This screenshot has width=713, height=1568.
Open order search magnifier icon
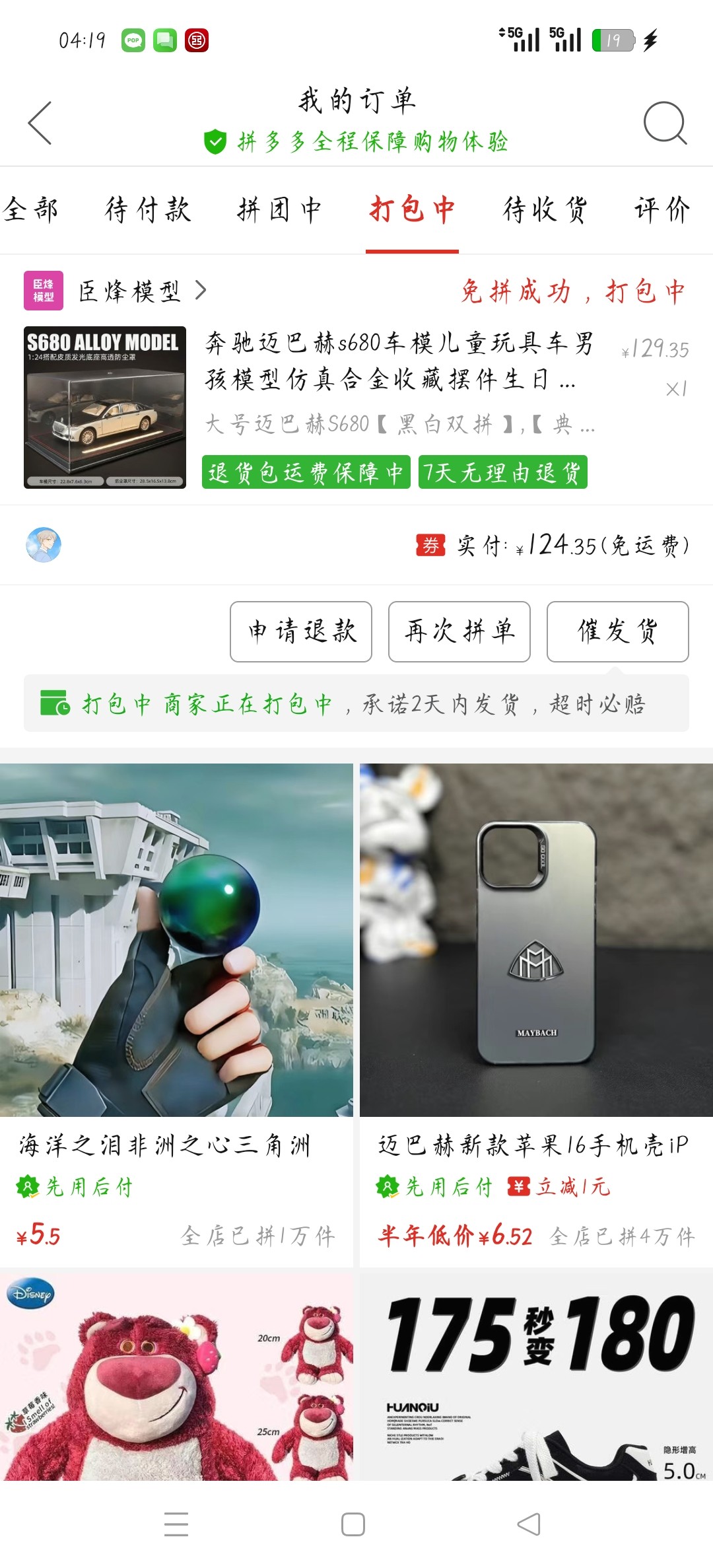point(665,123)
